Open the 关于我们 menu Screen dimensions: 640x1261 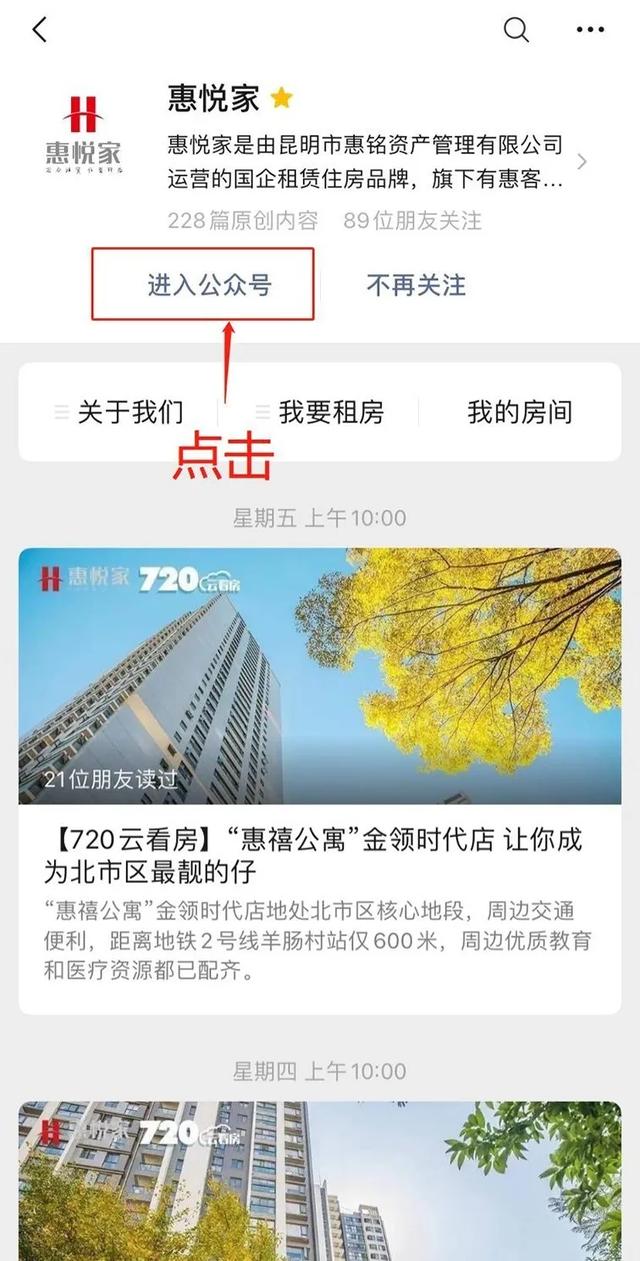(130, 412)
